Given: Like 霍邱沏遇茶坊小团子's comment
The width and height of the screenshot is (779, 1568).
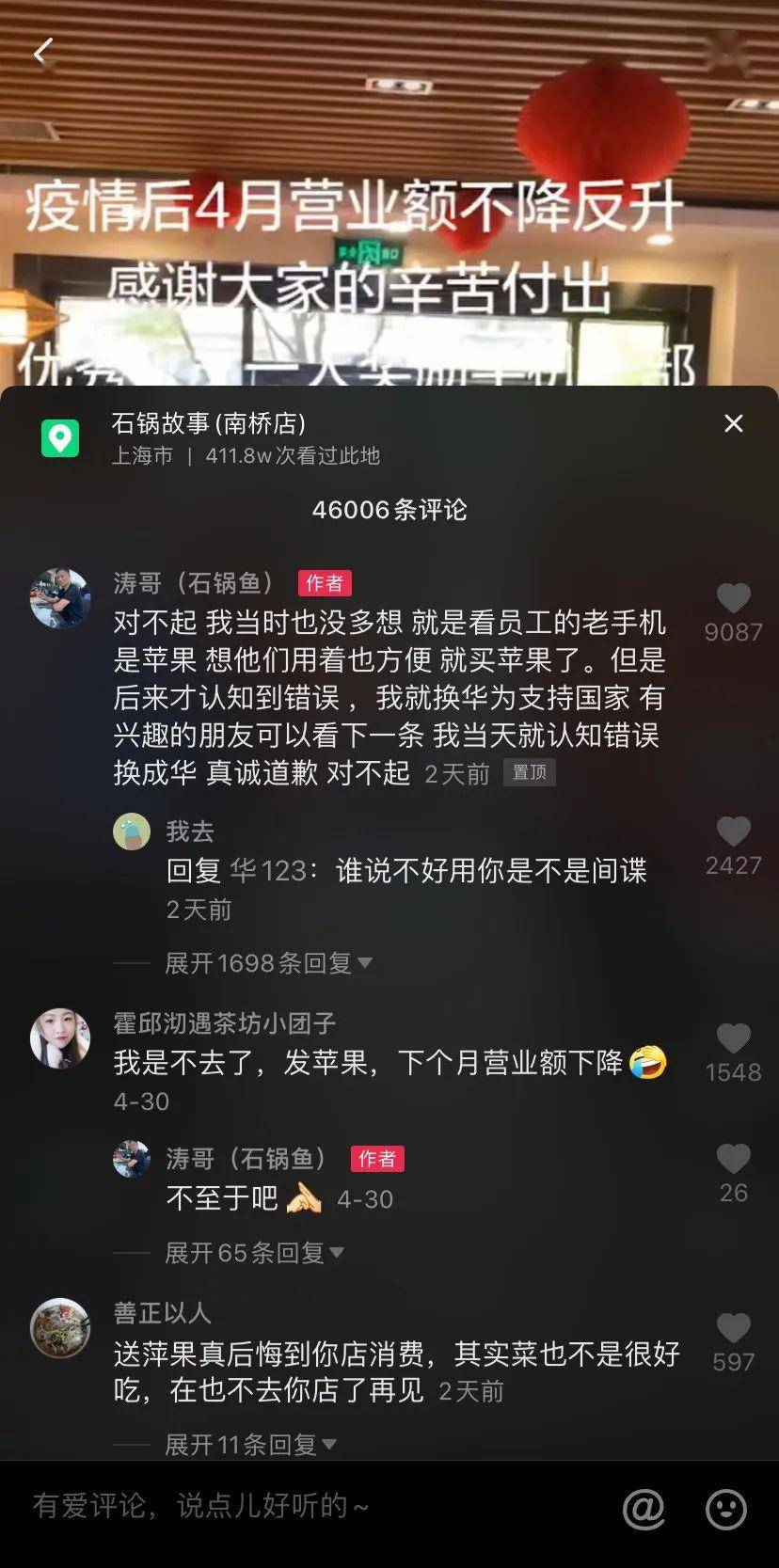Looking at the screenshot, I should [x=733, y=1038].
